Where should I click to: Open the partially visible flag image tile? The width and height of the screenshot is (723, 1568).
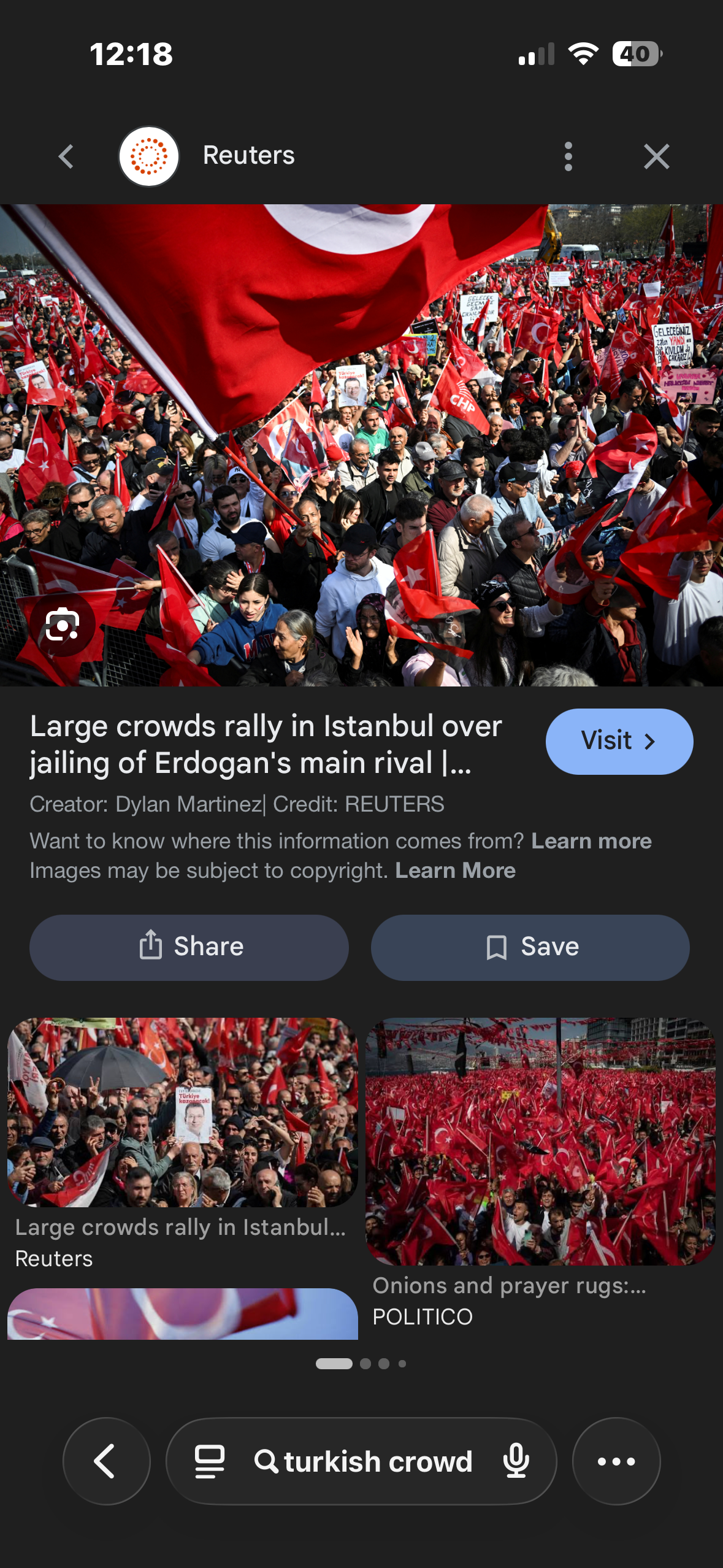182,1313
